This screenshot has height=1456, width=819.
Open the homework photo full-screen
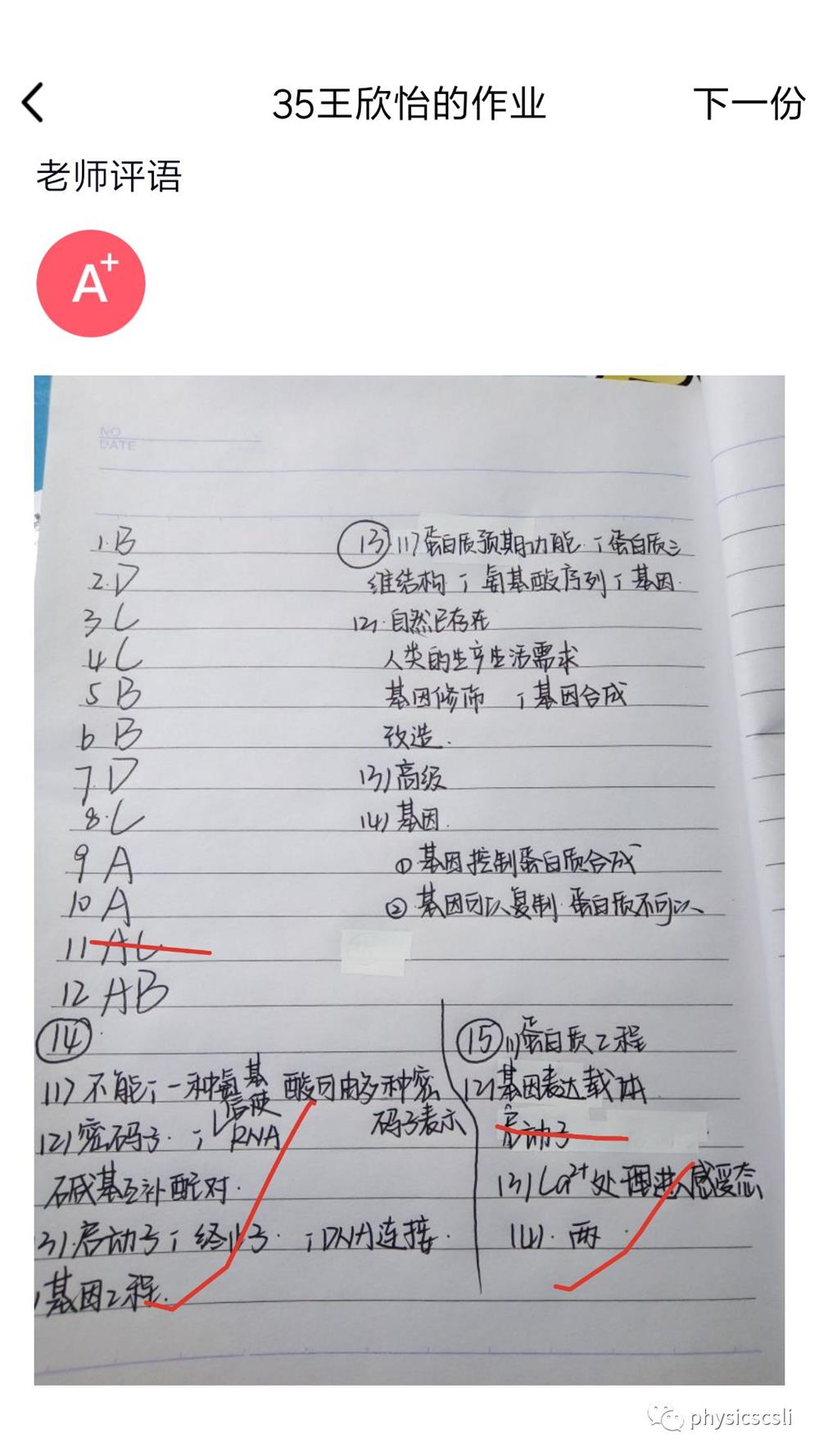click(409, 879)
